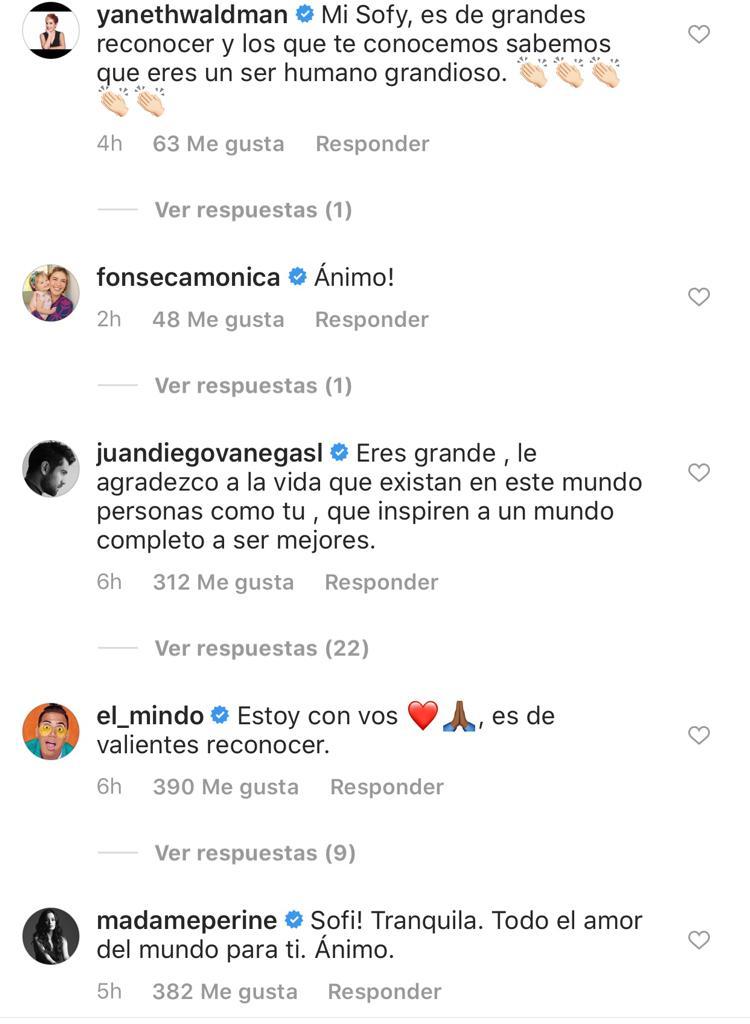
Task: See who liked el_mindo's comment (390 Me gusta)
Action: point(225,788)
